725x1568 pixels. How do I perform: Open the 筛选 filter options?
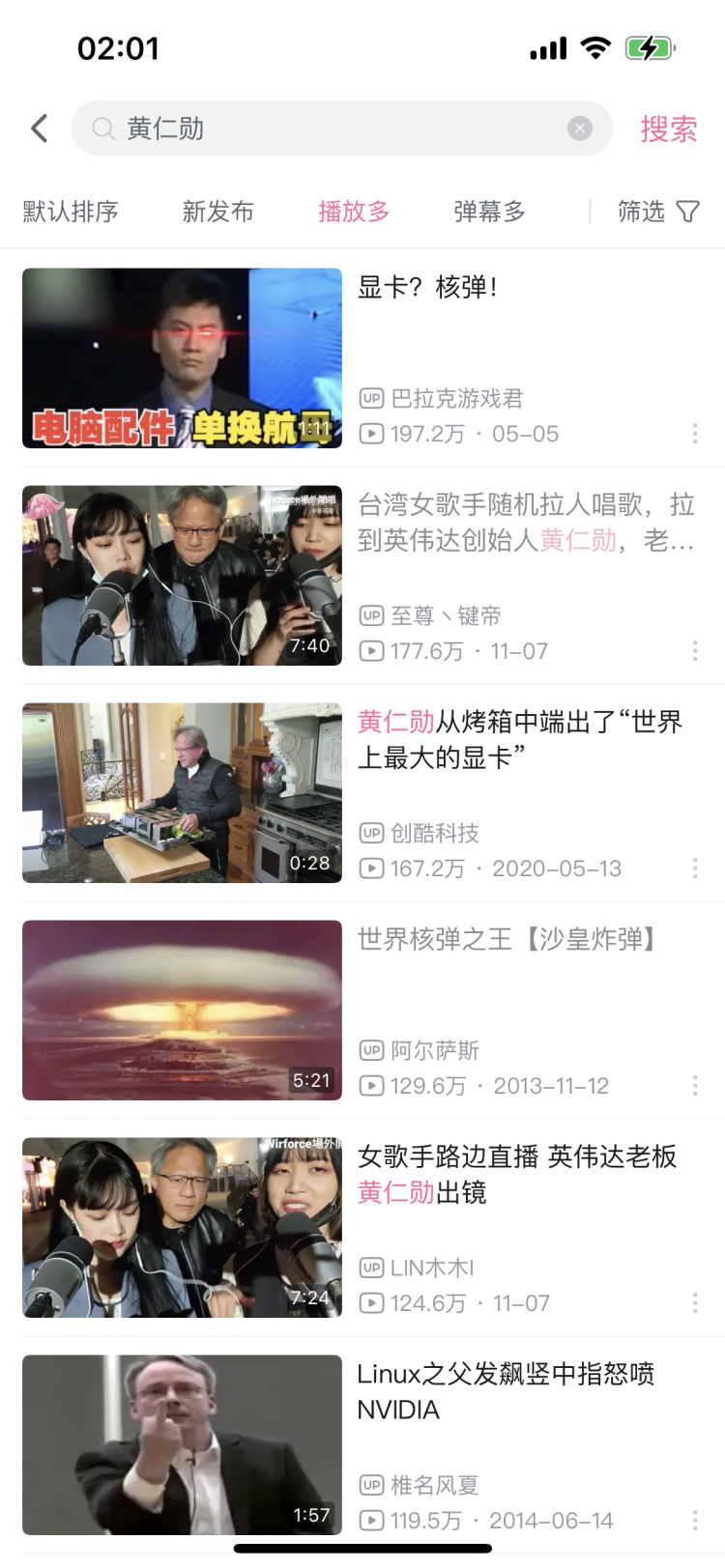658,212
